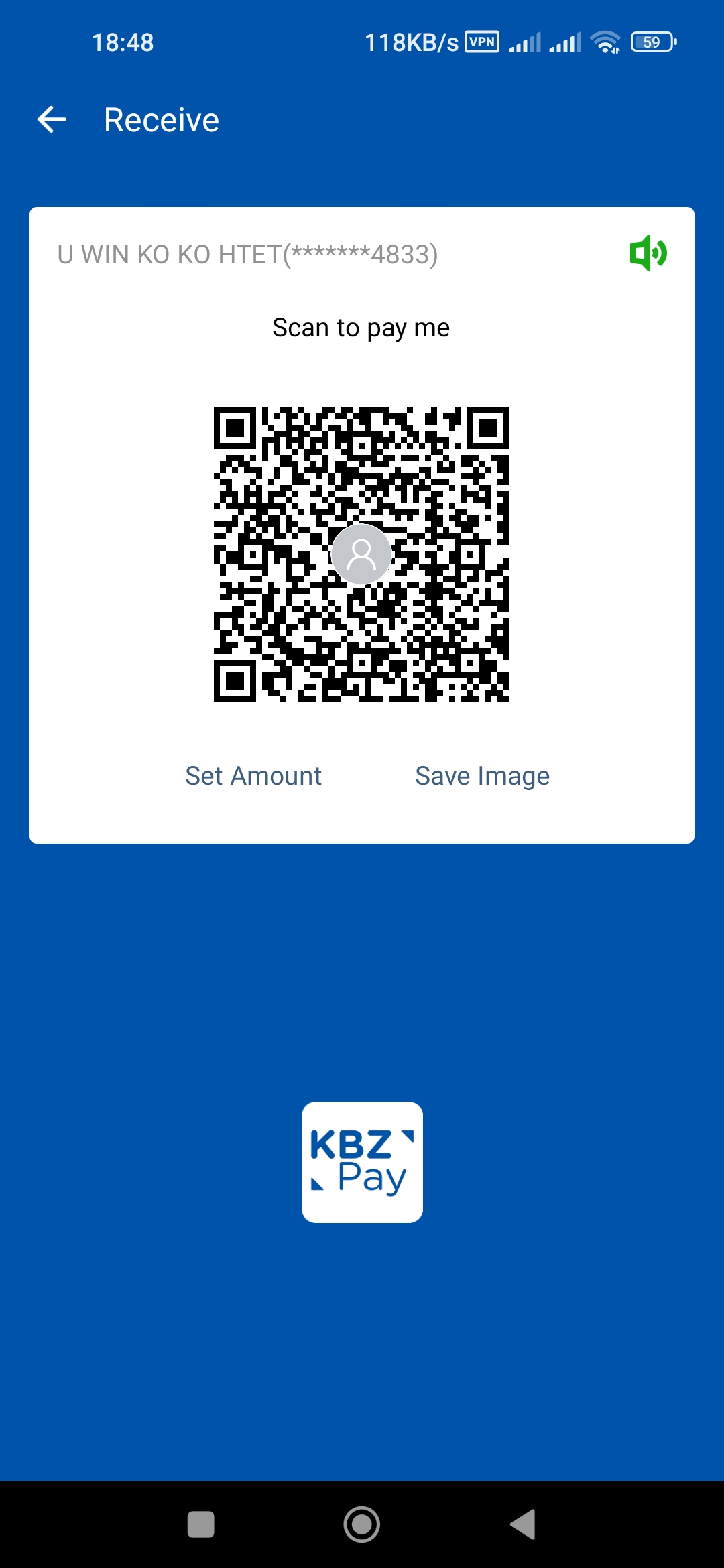
Task: Tap Set Amount
Action: click(253, 776)
